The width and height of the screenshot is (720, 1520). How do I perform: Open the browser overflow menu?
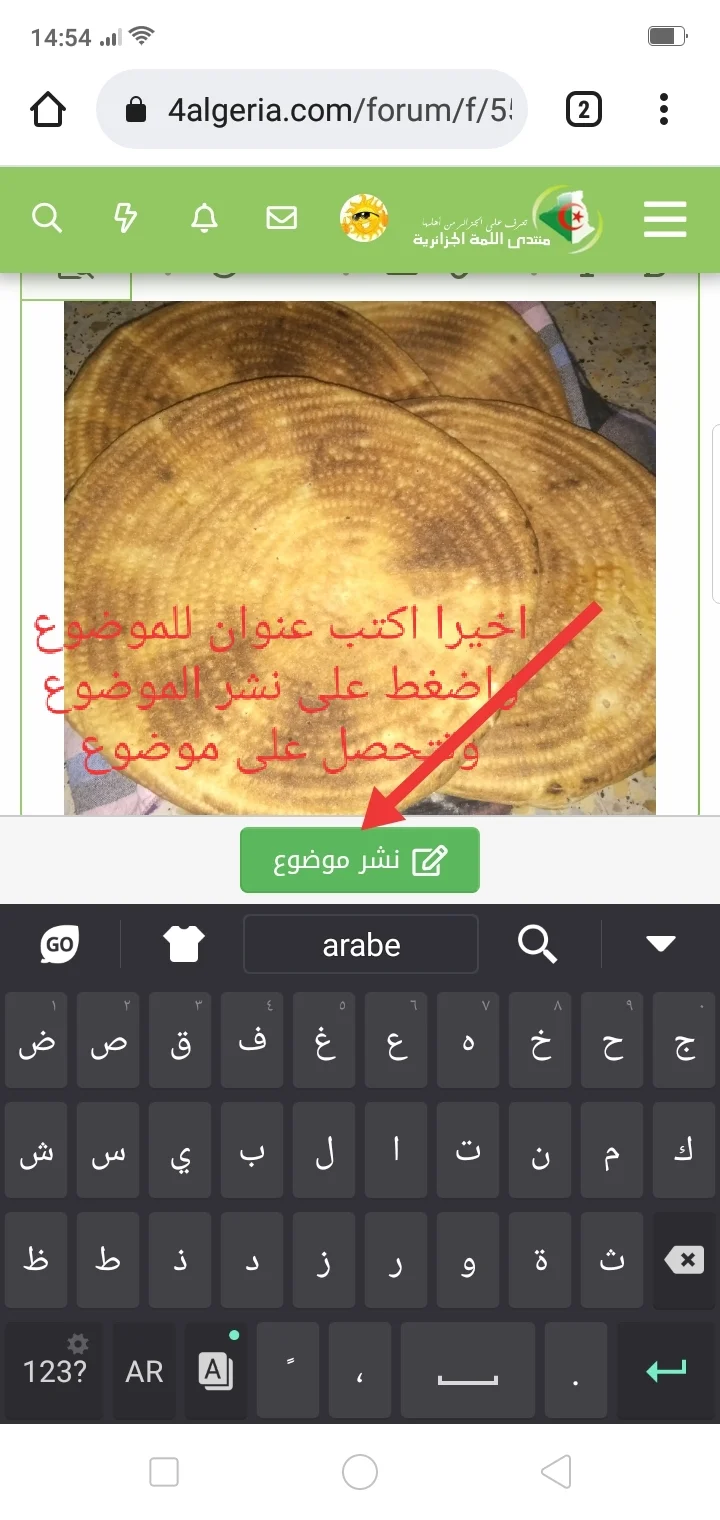point(664,109)
